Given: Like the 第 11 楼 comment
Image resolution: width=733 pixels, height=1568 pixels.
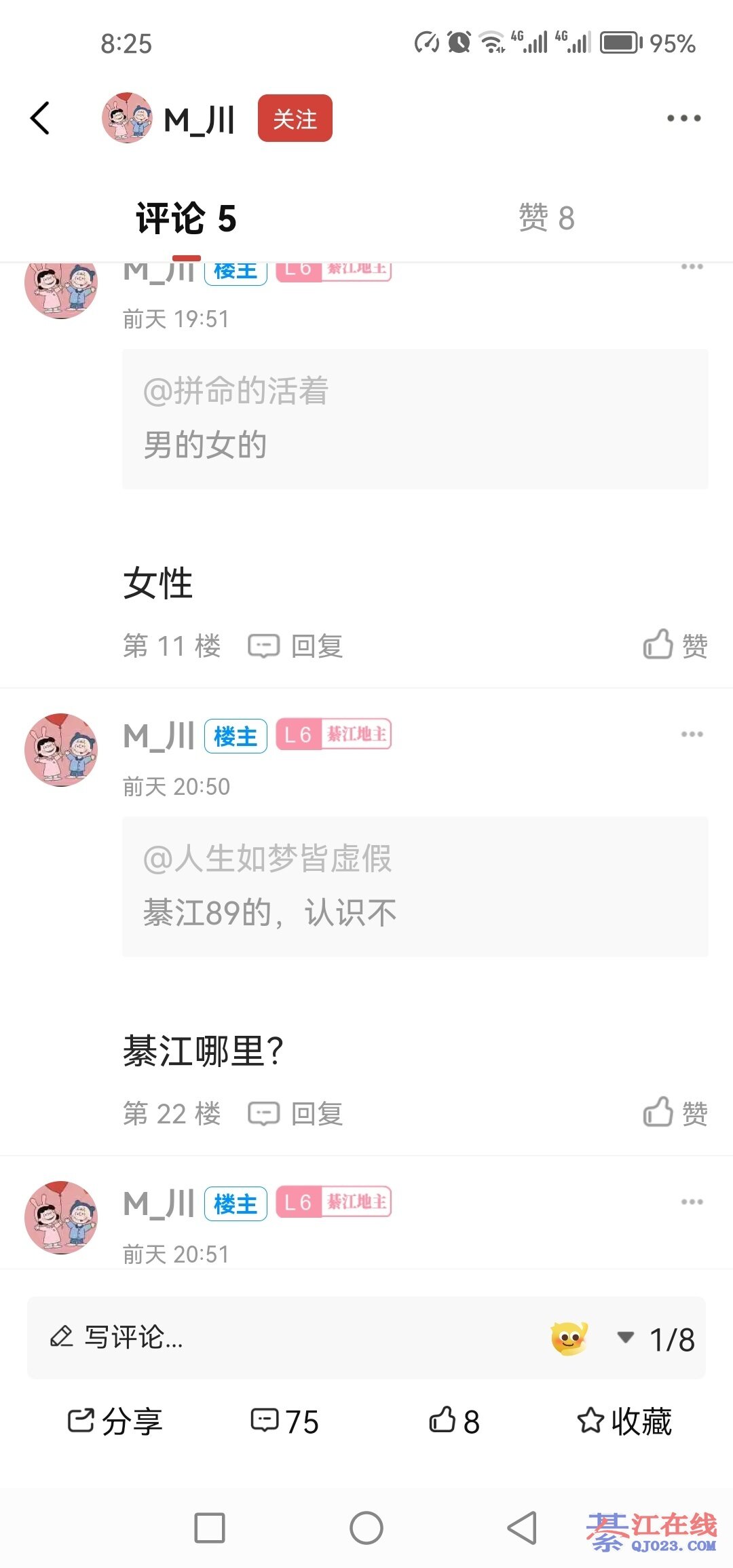Looking at the screenshot, I should click(675, 645).
